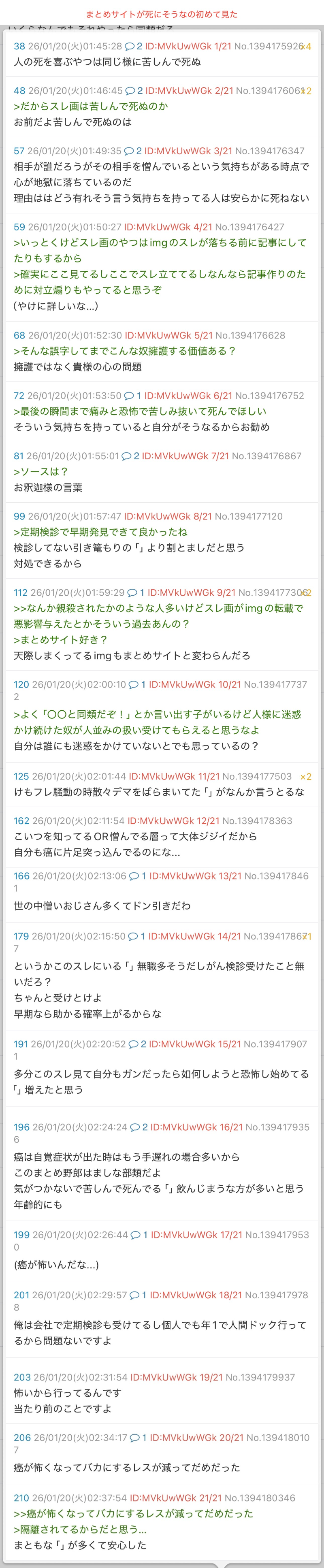View the two replies to post 81
The height and width of the screenshot is (1568, 324).
pos(130,456)
